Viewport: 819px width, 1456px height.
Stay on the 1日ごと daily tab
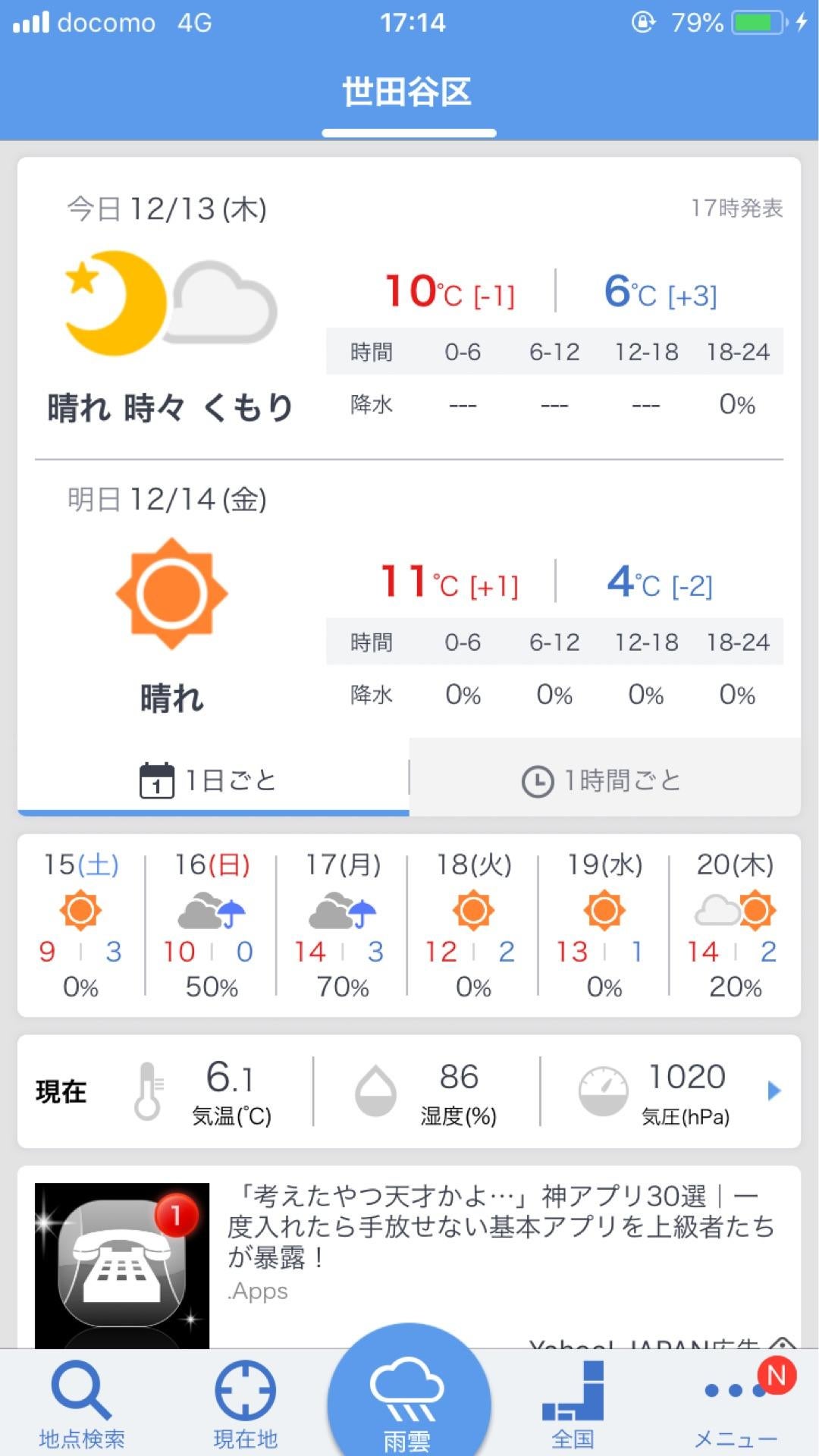pos(212,778)
